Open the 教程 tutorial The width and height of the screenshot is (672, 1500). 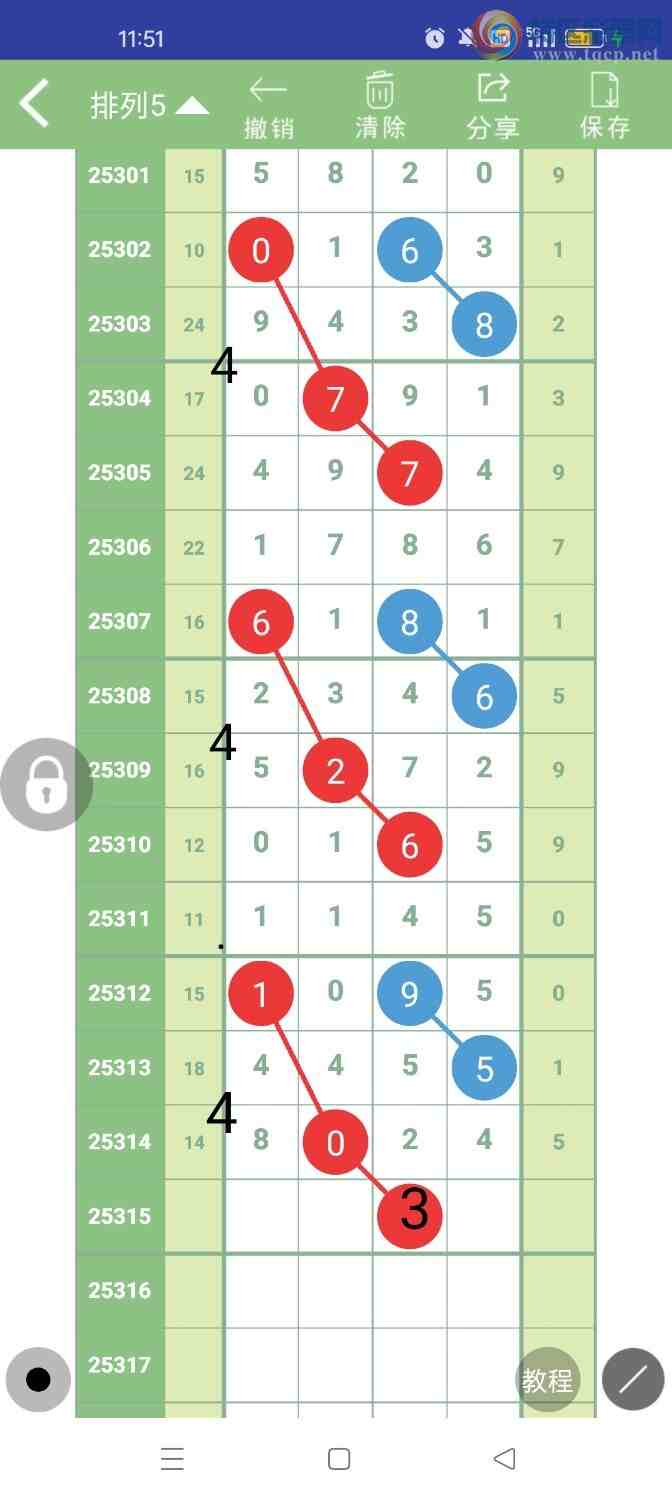click(547, 1380)
